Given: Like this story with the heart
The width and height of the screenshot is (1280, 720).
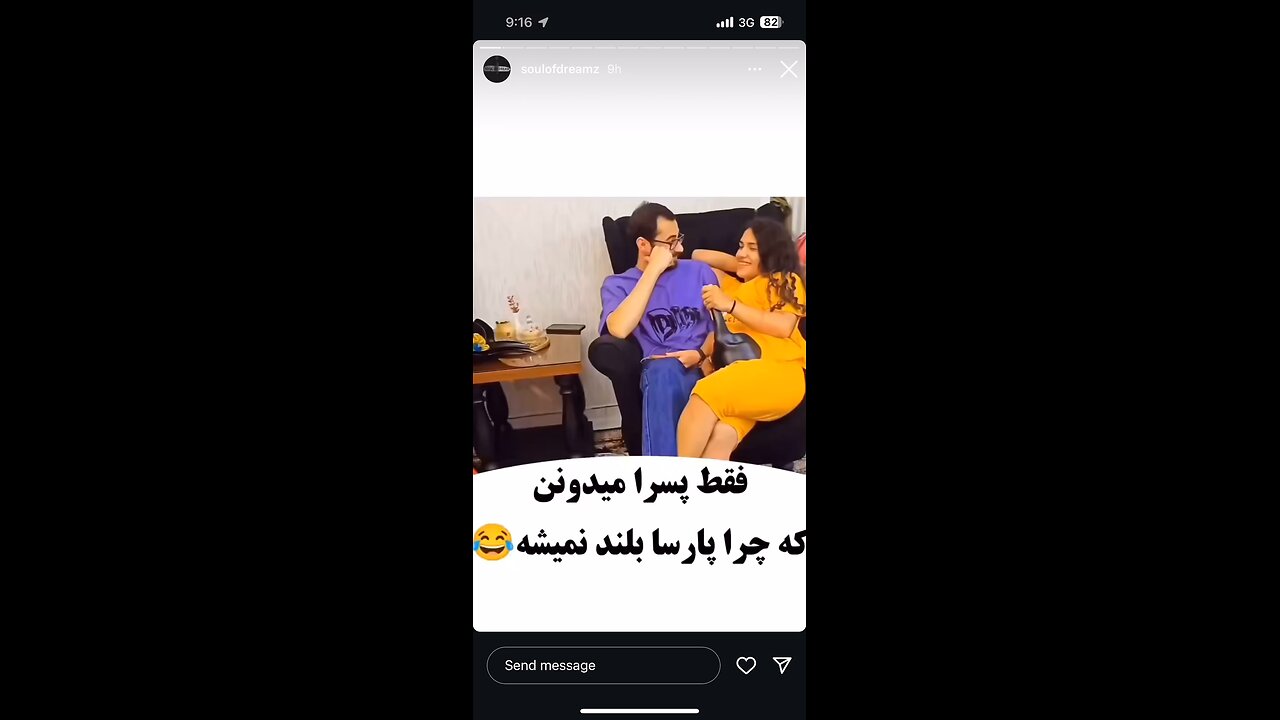Looking at the screenshot, I should pyautogui.click(x=746, y=665).
